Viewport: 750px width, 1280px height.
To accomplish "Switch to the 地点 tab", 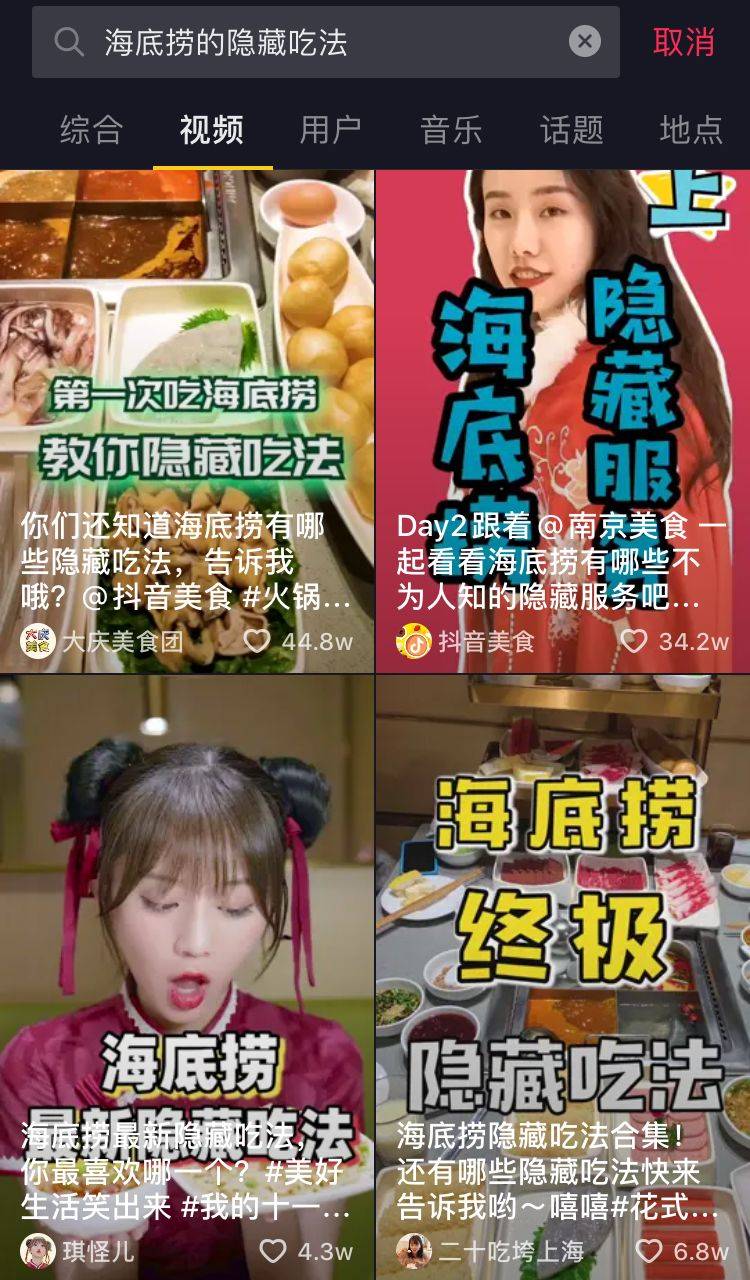I will pos(691,130).
